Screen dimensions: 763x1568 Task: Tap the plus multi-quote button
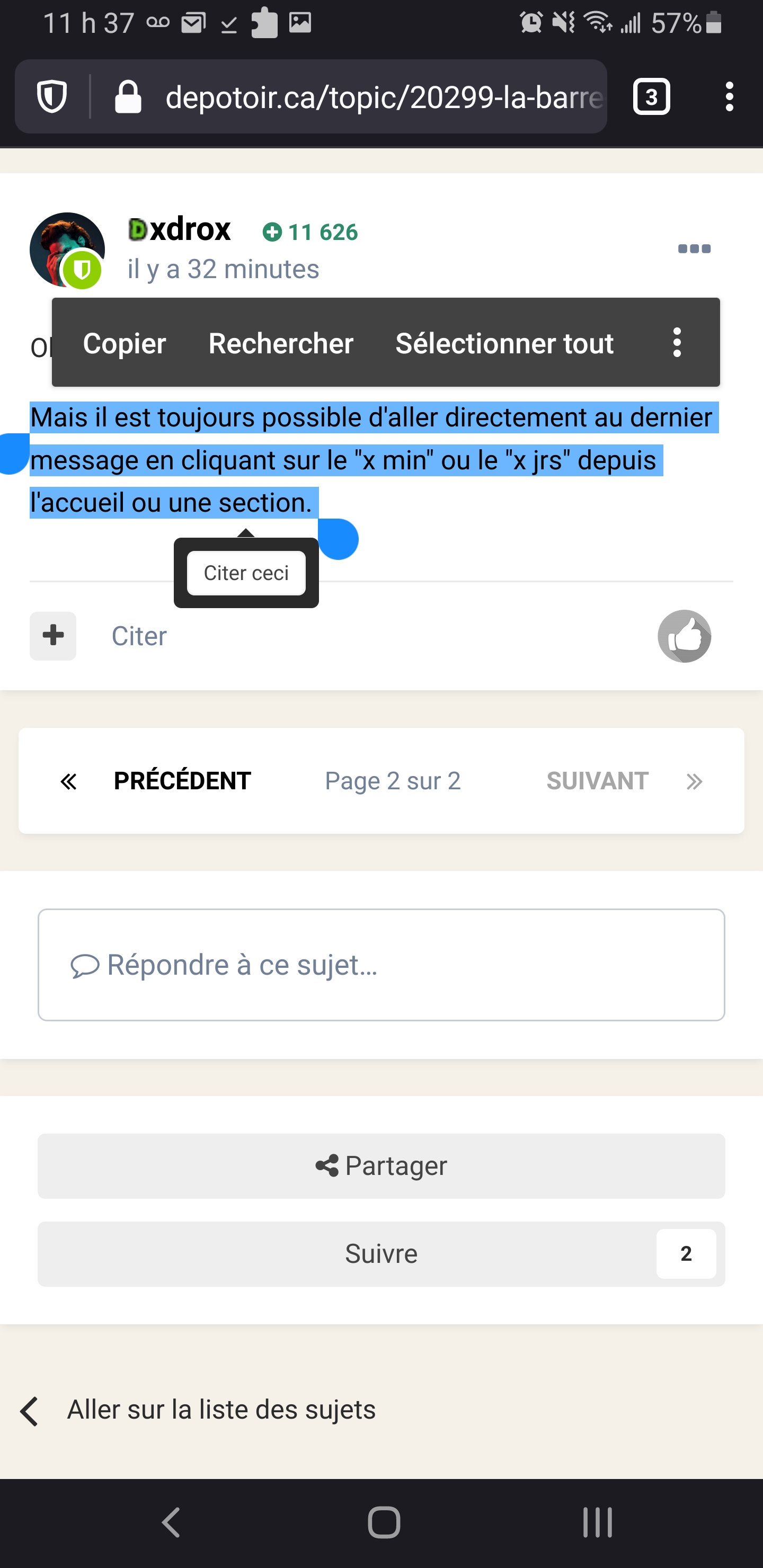[x=53, y=636]
